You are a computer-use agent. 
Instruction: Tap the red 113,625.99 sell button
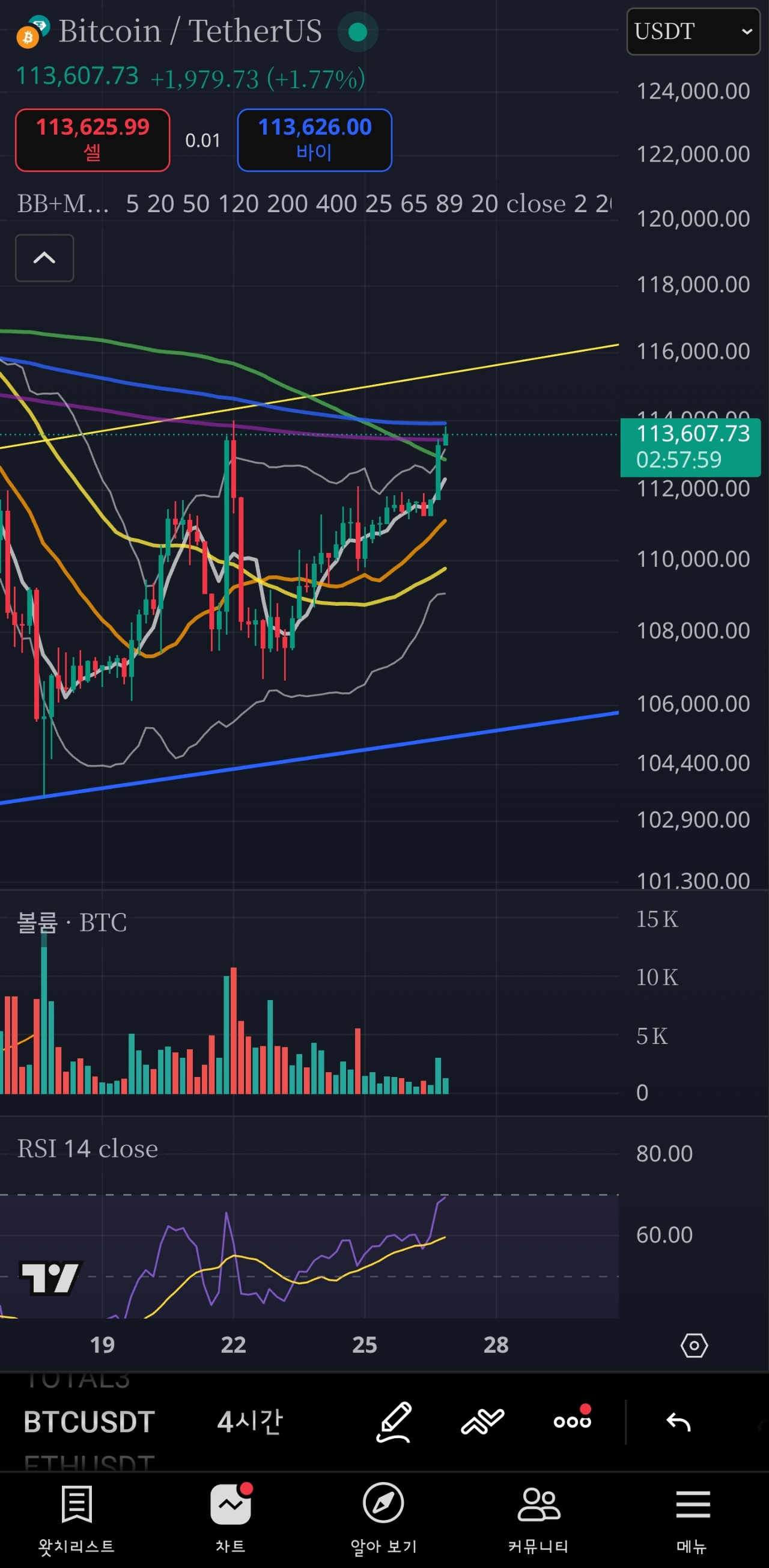pyautogui.click(x=93, y=140)
